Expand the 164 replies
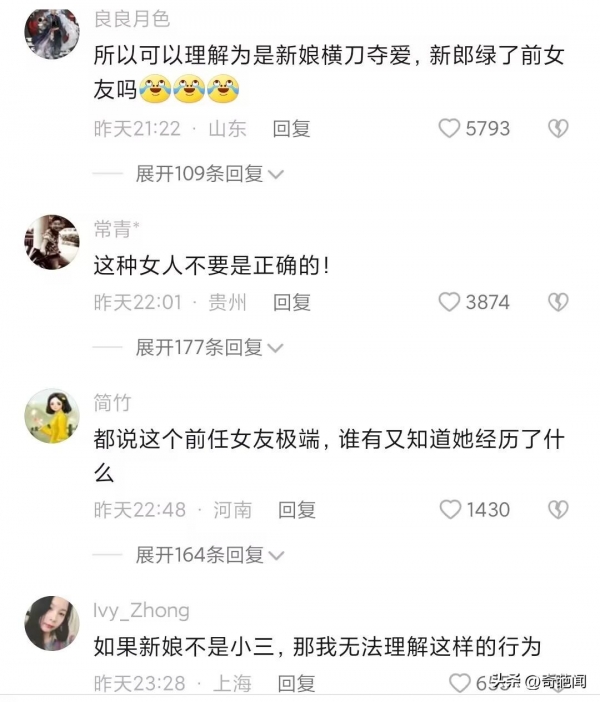600x702 pixels. click(210, 554)
